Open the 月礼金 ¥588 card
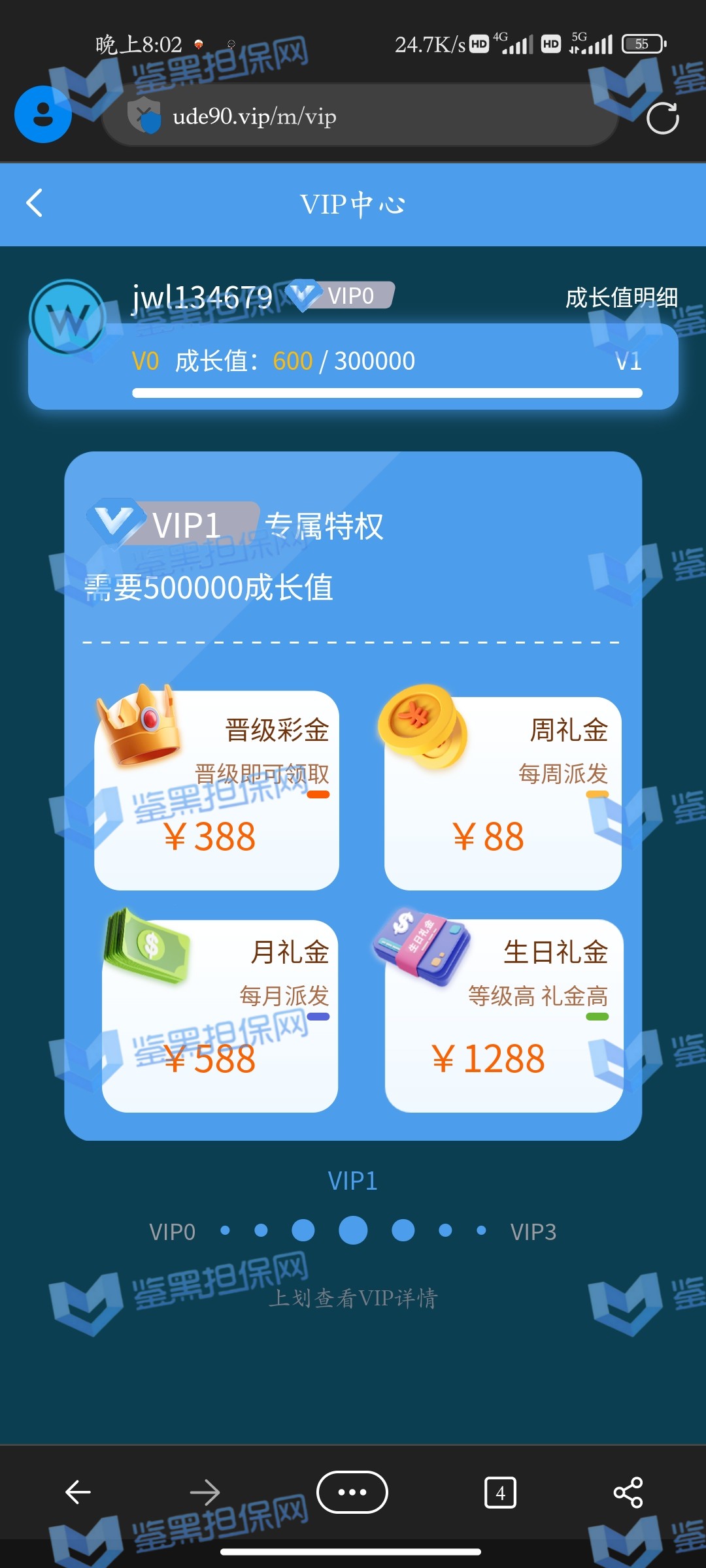This screenshot has height=1568, width=706. pyautogui.click(x=220, y=1016)
